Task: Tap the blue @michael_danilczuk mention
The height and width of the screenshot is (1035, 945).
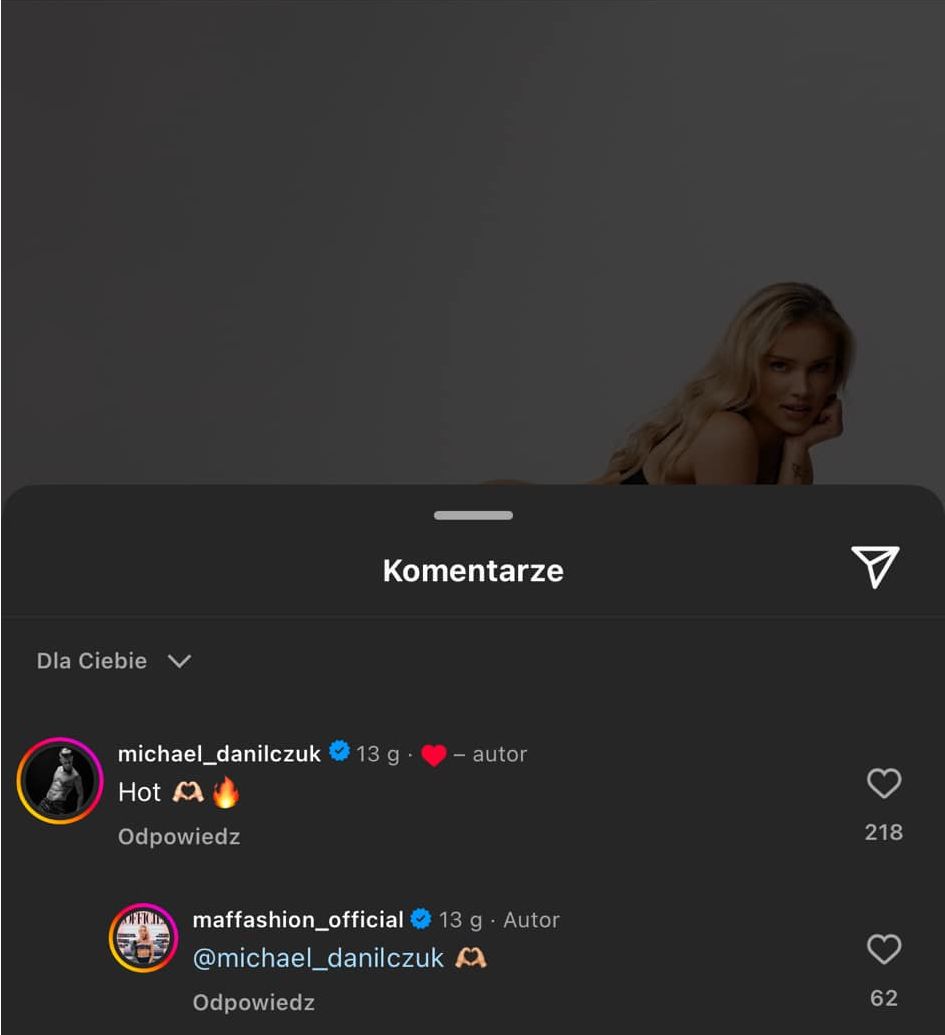Action: (x=318, y=958)
